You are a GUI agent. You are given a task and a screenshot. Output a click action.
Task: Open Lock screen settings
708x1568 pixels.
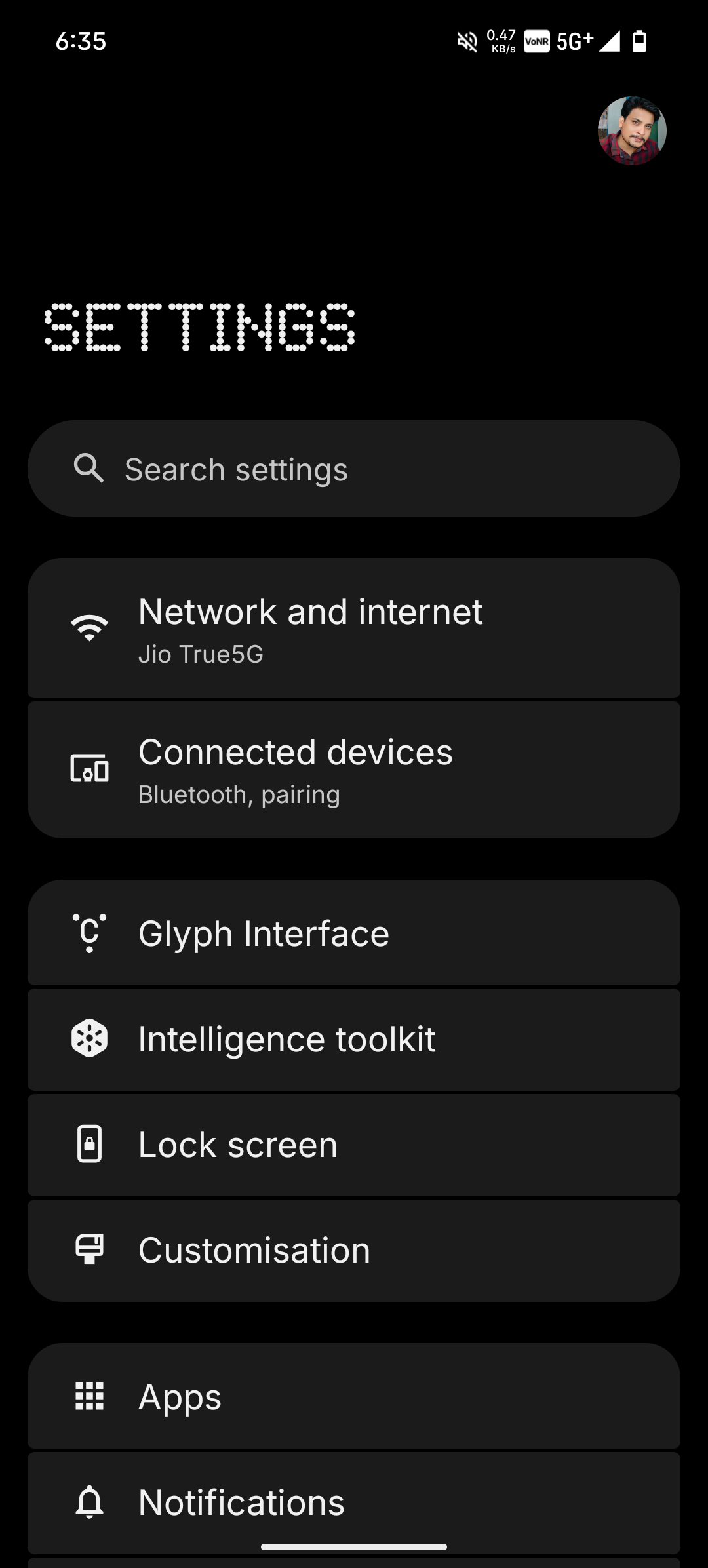[354, 1145]
